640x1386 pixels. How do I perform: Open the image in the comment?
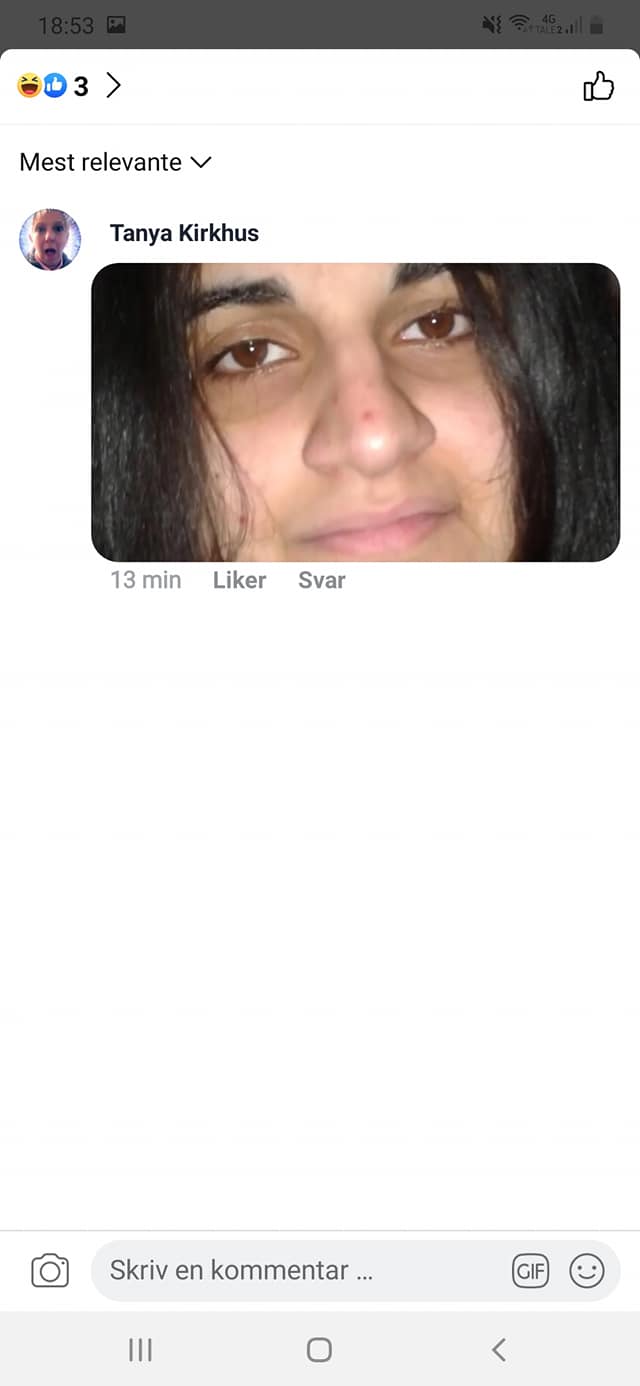tap(355, 412)
